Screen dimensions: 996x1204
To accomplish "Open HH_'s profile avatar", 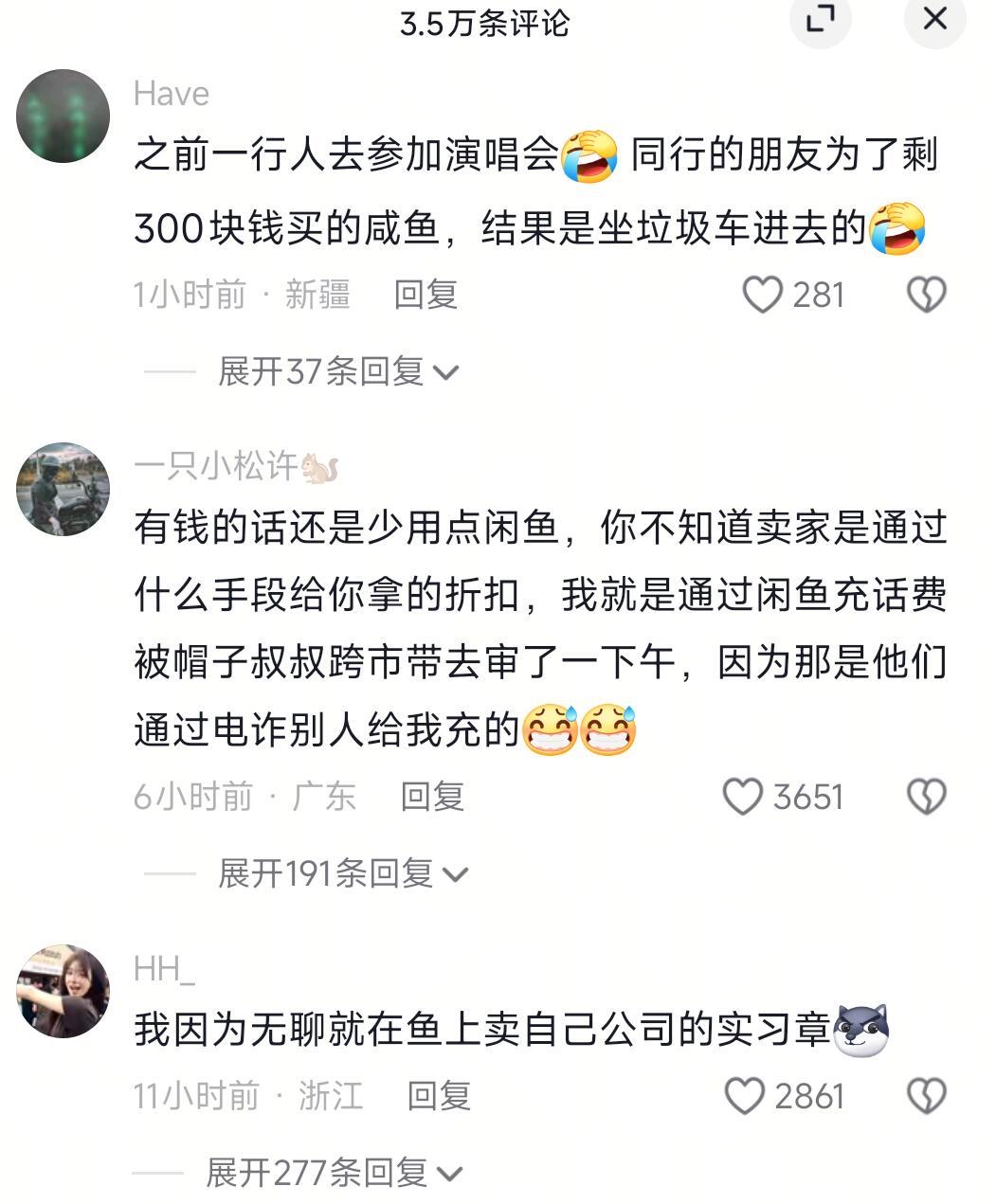I will (x=63, y=991).
